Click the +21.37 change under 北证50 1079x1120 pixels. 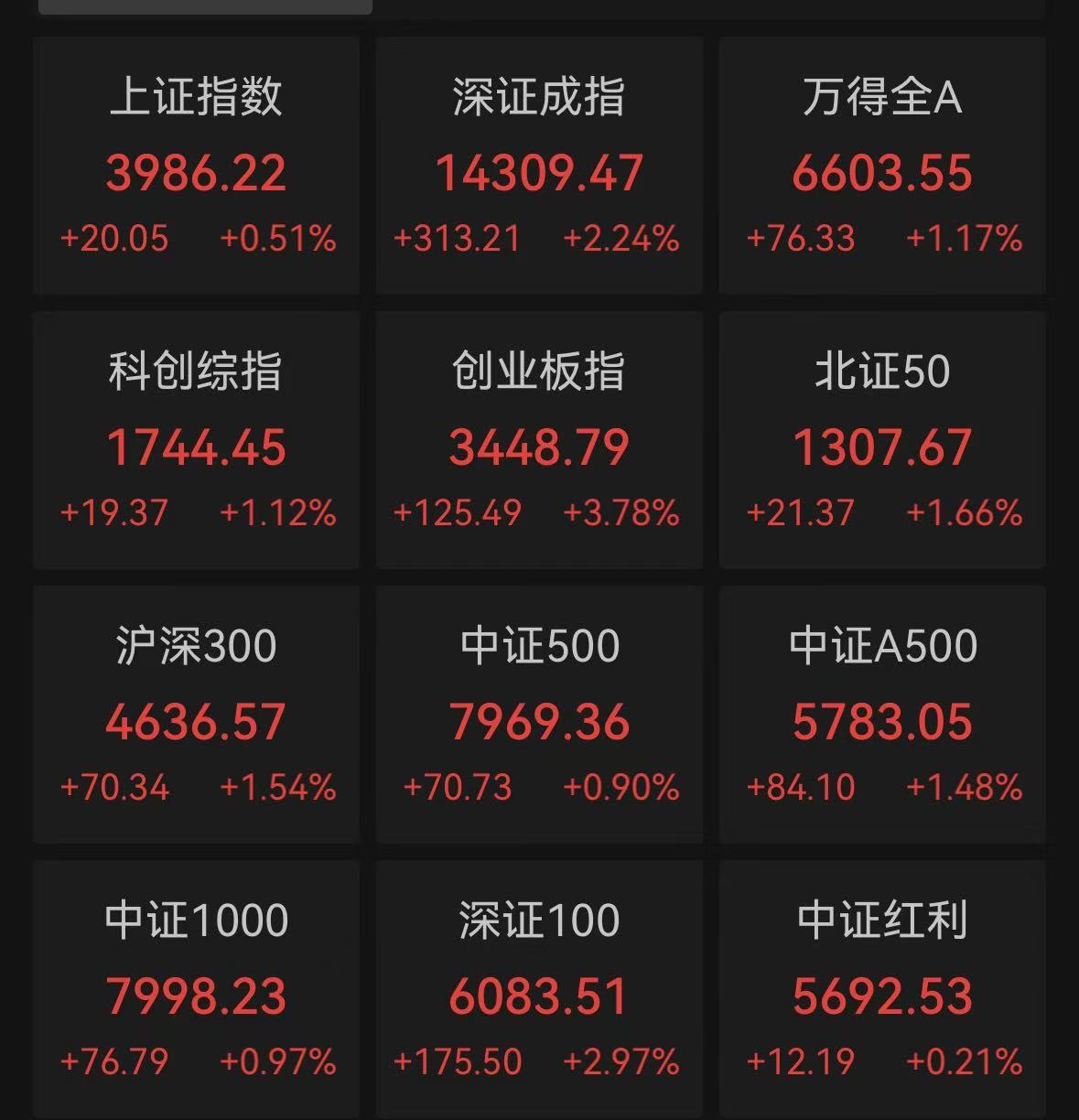point(803,513)
